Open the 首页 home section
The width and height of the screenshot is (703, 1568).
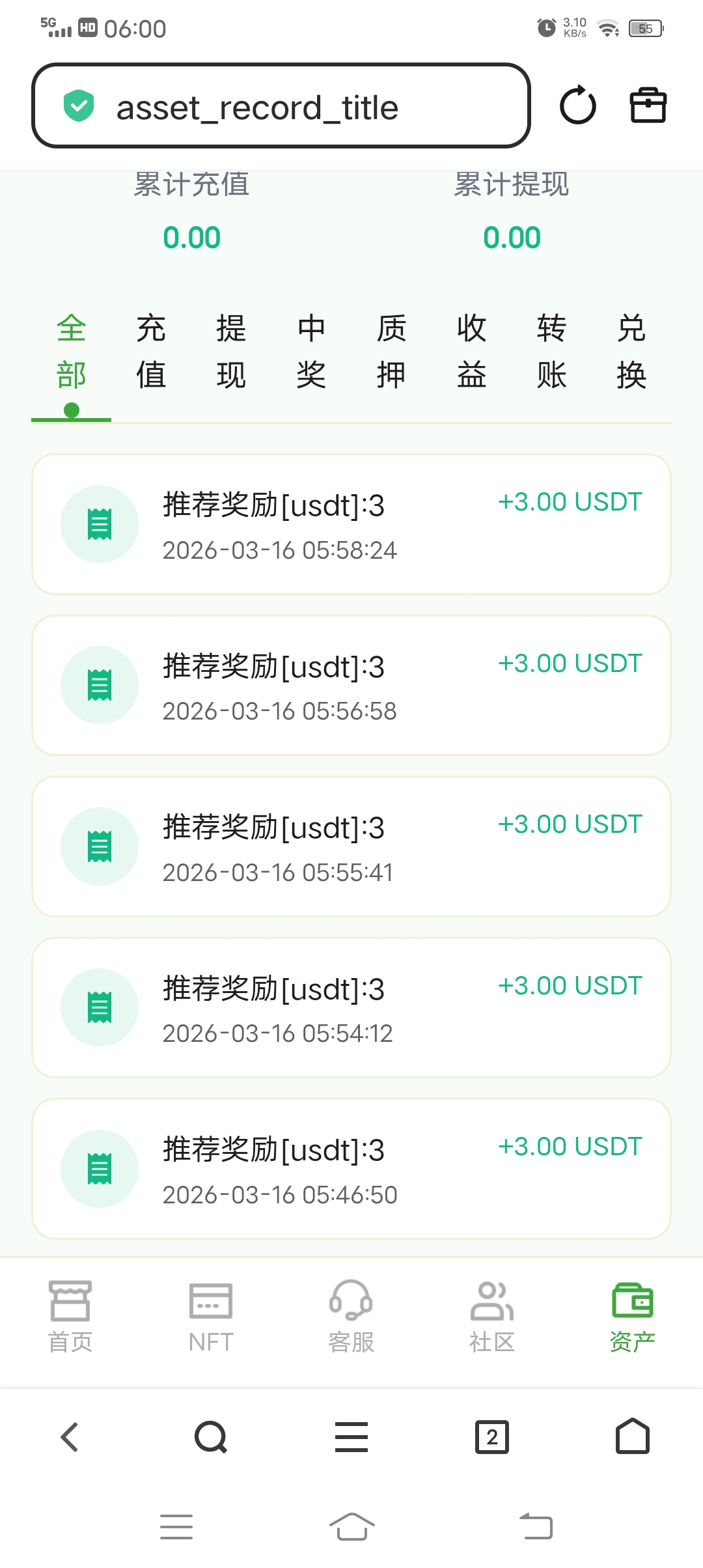pyautogui.click(x=70, y=1315)
